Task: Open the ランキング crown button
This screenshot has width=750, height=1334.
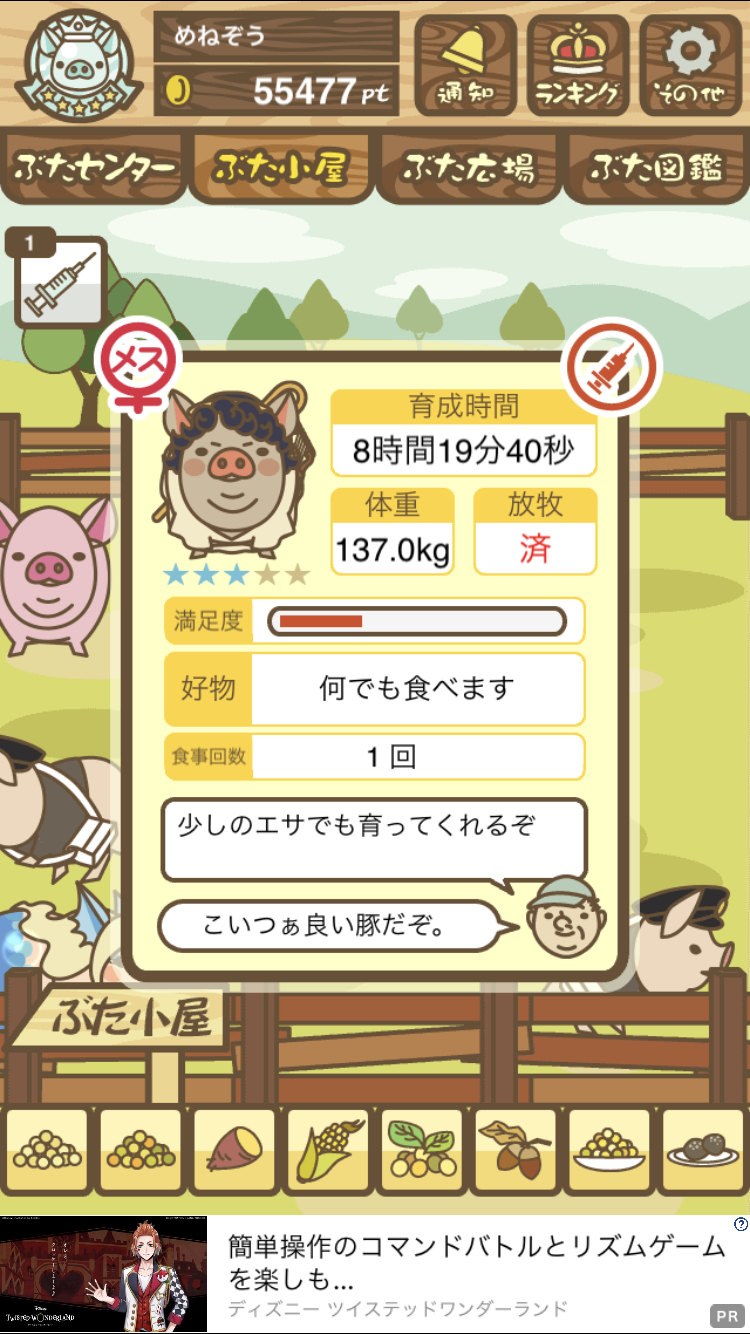Action: click(578, 64)
